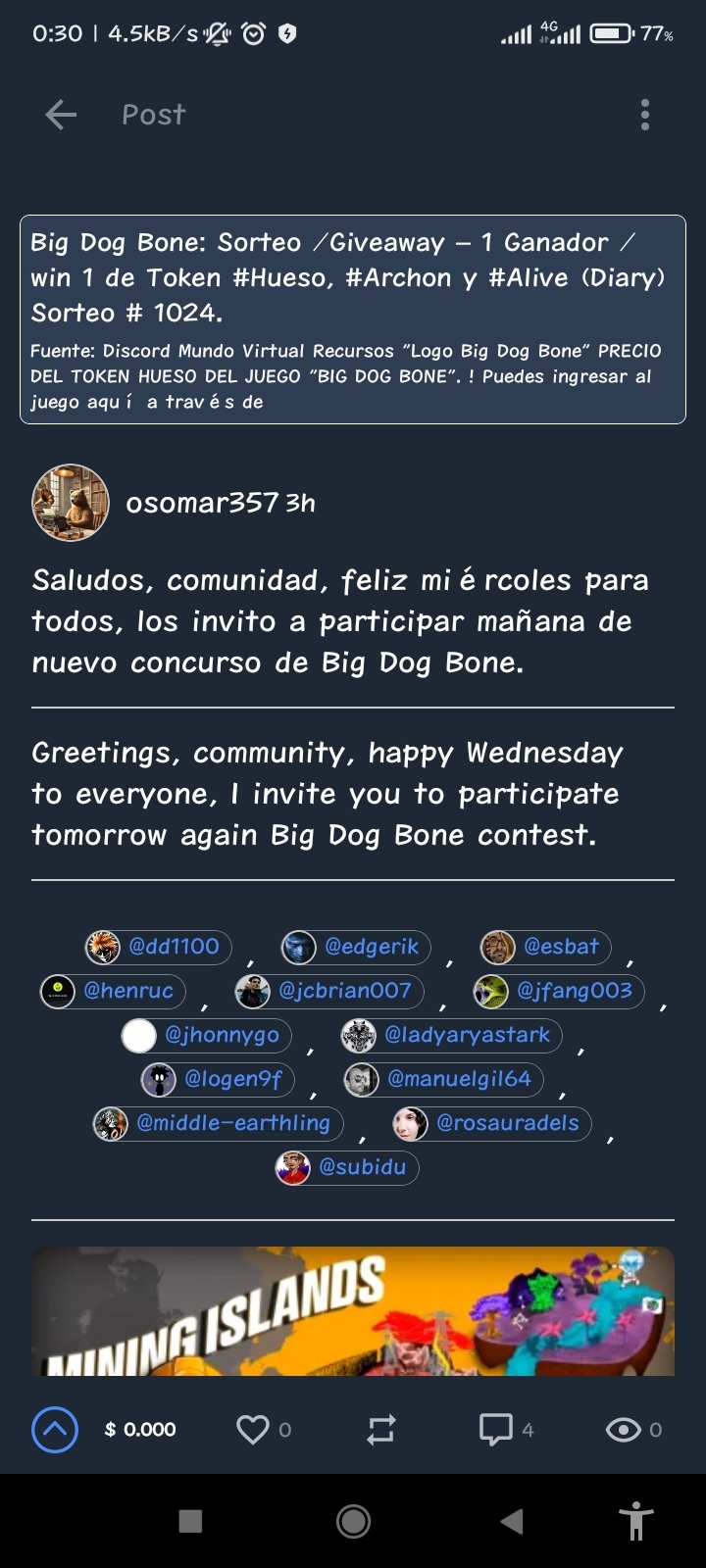Screen dimensions: 706x1568
Task: Open the quoted Big Dog Bone giveaway card
Action: [353, 319]
